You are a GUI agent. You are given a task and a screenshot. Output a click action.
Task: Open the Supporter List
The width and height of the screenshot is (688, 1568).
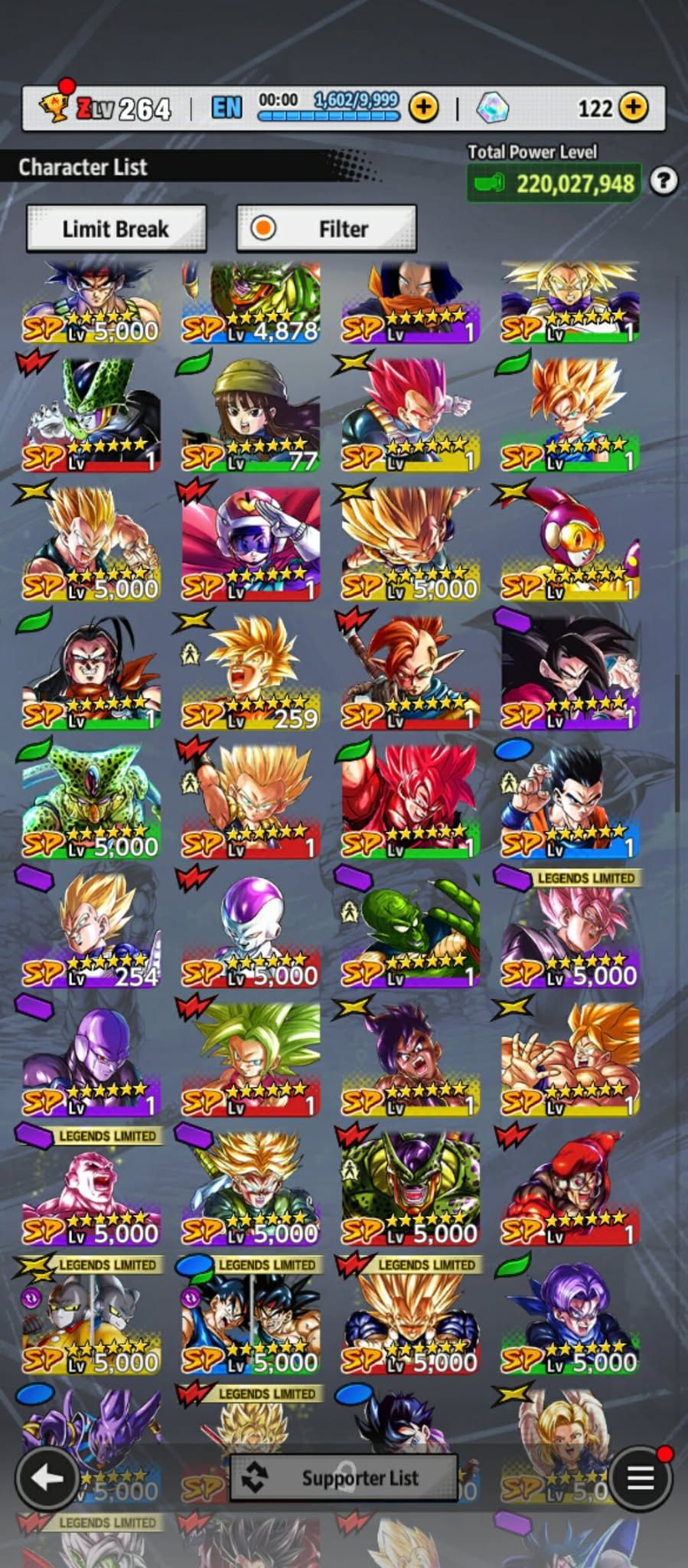coord(344,1478)
